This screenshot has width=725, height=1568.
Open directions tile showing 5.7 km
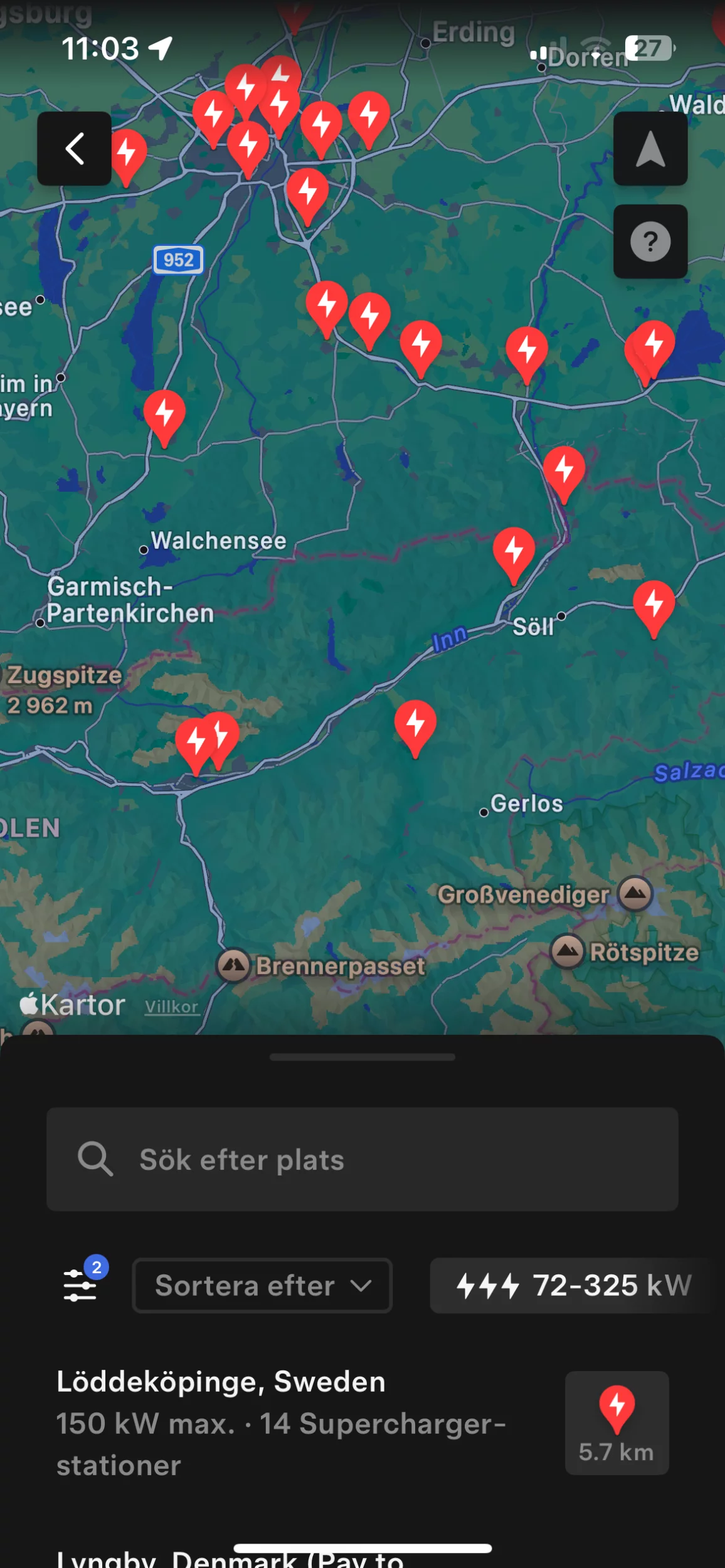(617, 1422)
